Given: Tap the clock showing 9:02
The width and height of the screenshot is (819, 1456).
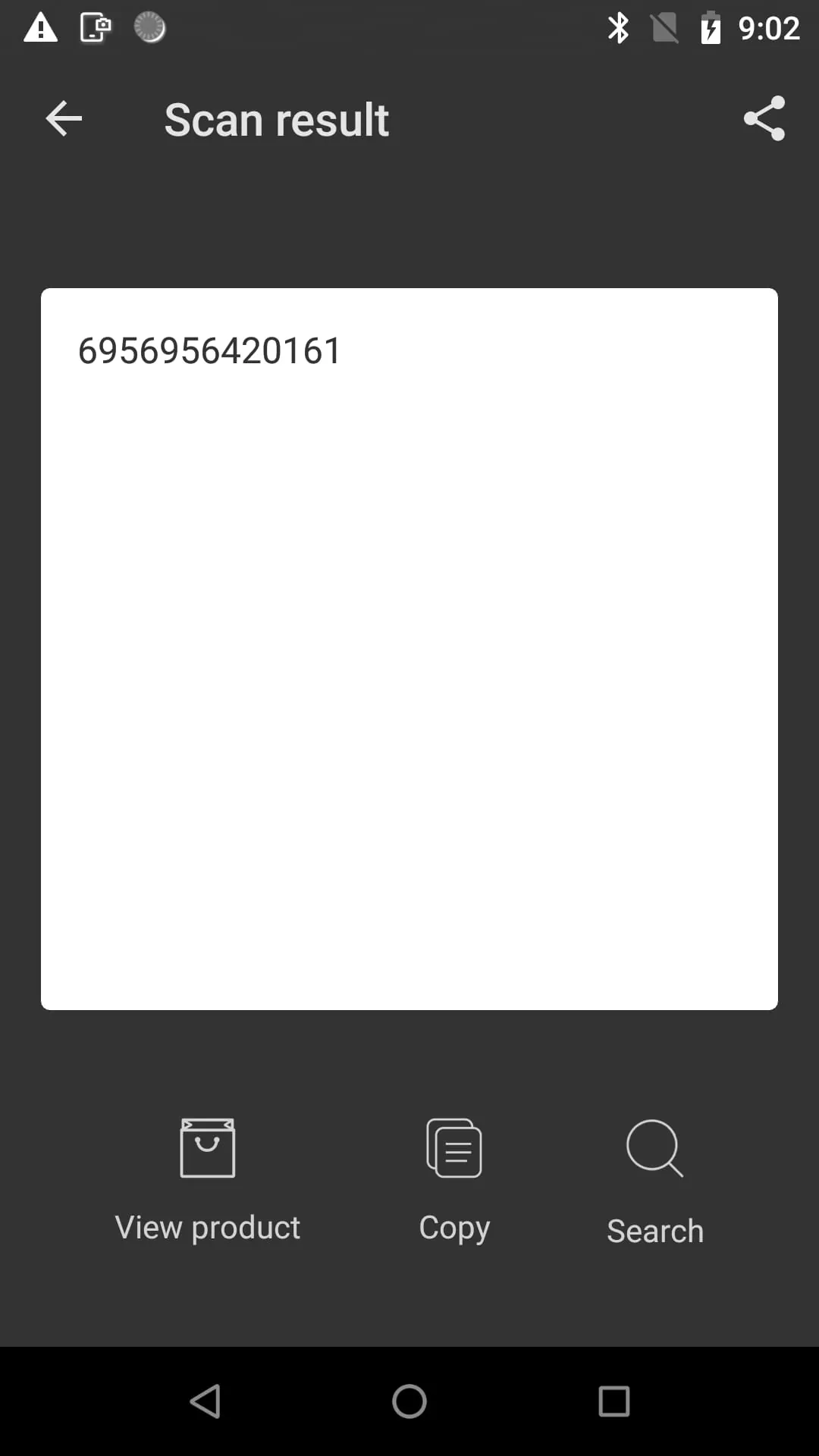Looking at the screenshot, I should 768,27.
